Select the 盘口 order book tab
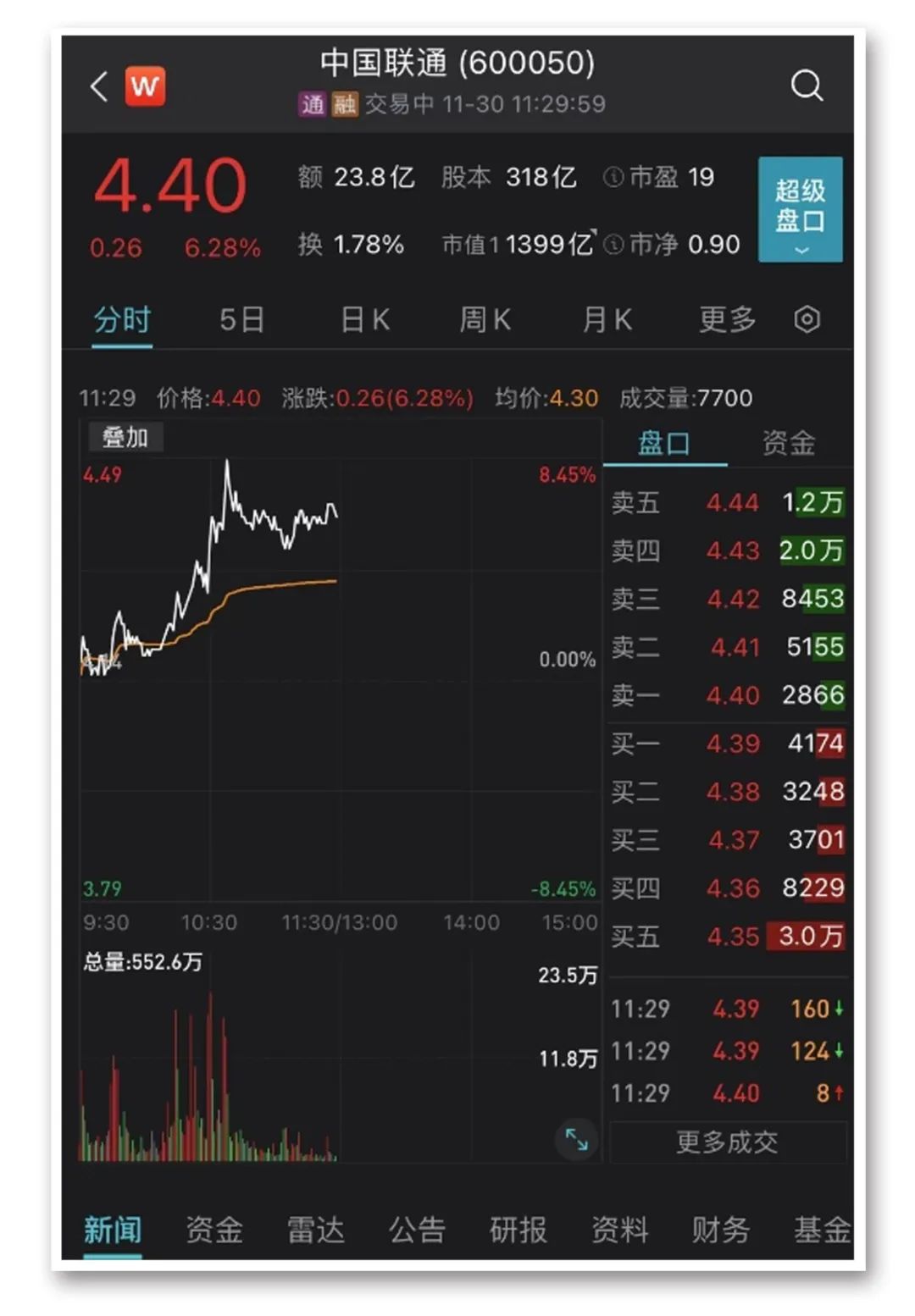Viewport: 915px width, 1316px height. 664,443
